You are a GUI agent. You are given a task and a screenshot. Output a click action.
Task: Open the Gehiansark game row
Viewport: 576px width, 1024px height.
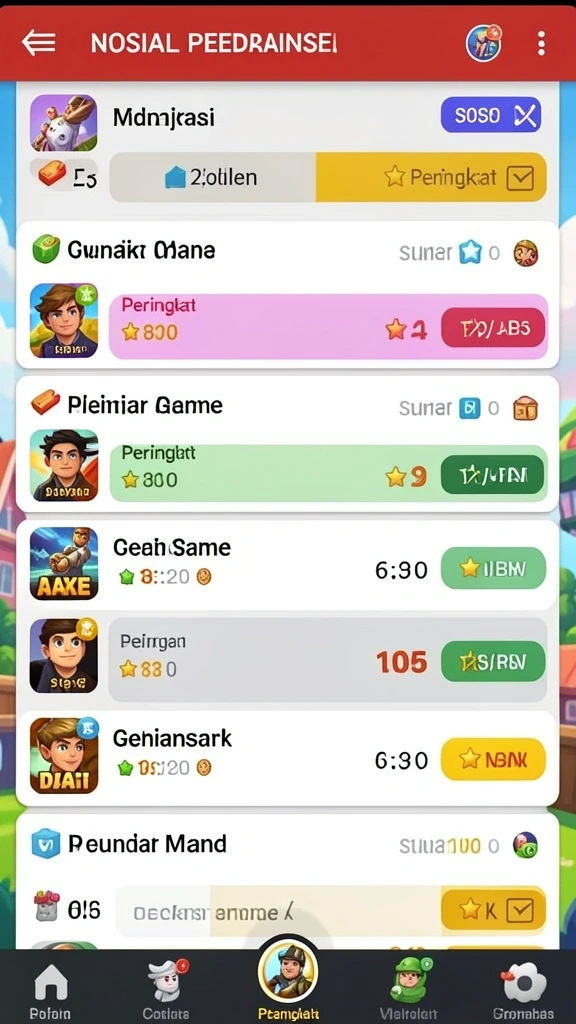click(287, 758)
